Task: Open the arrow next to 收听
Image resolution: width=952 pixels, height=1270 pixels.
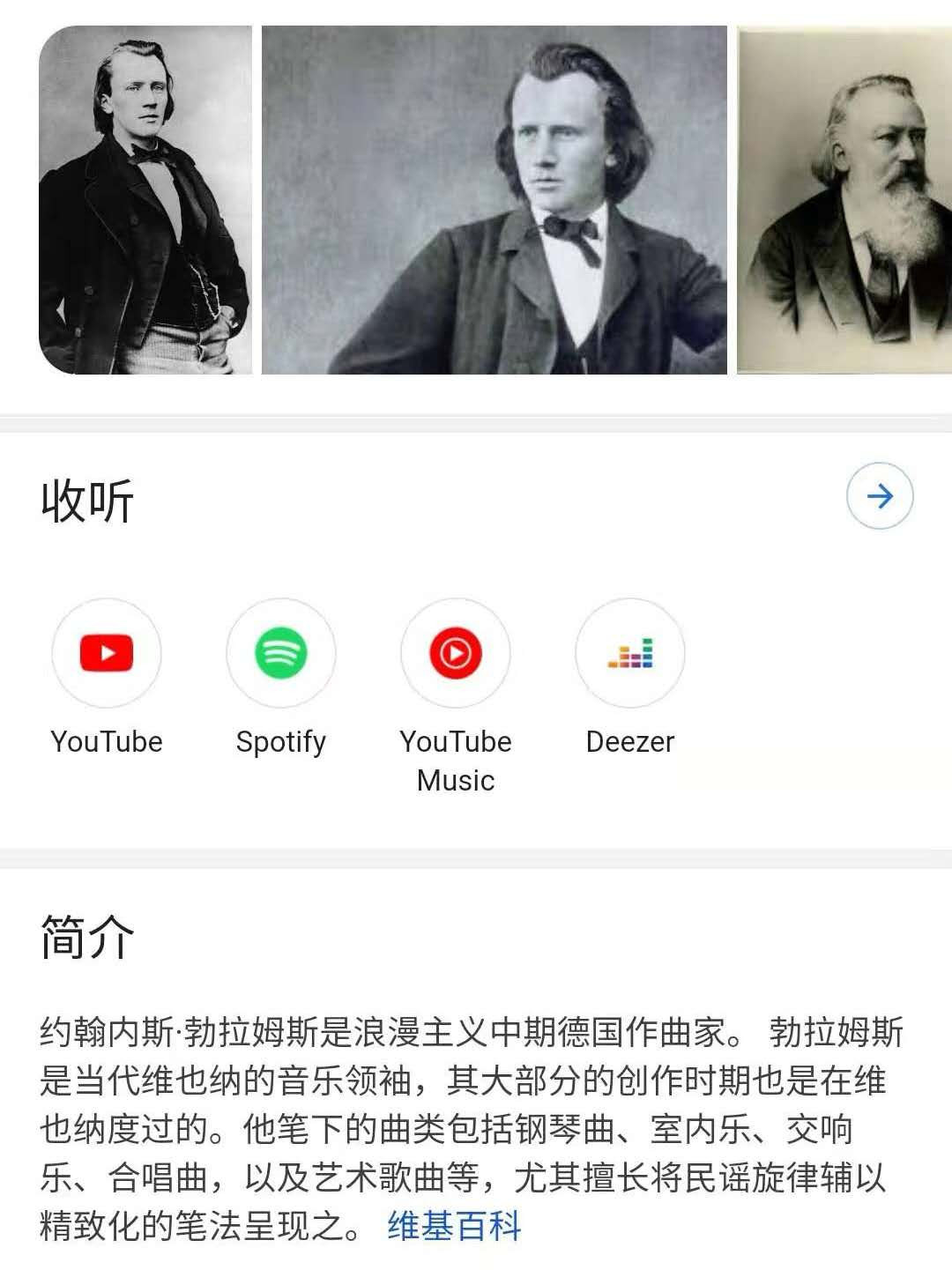Action: pos(879,496)
